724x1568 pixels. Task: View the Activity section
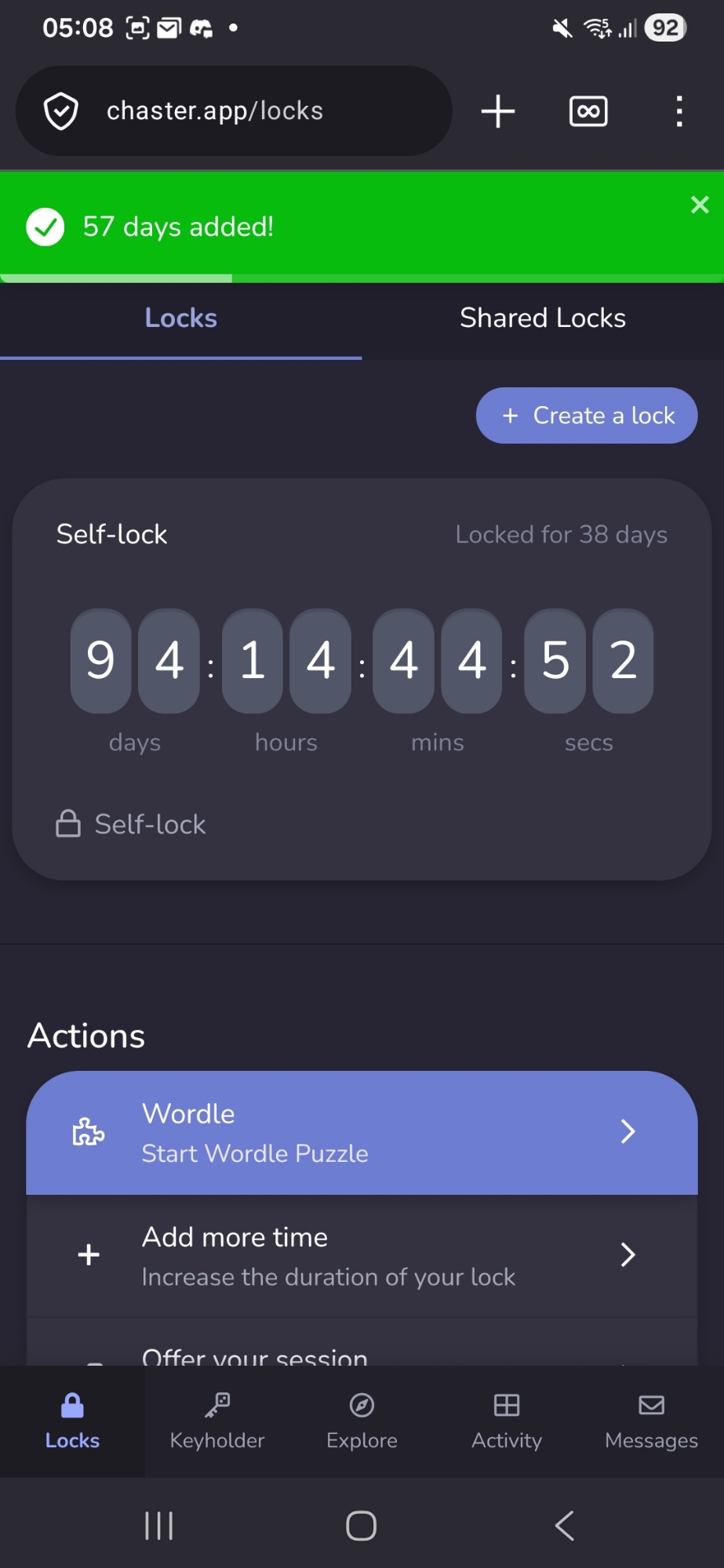tap(507, 1421)
